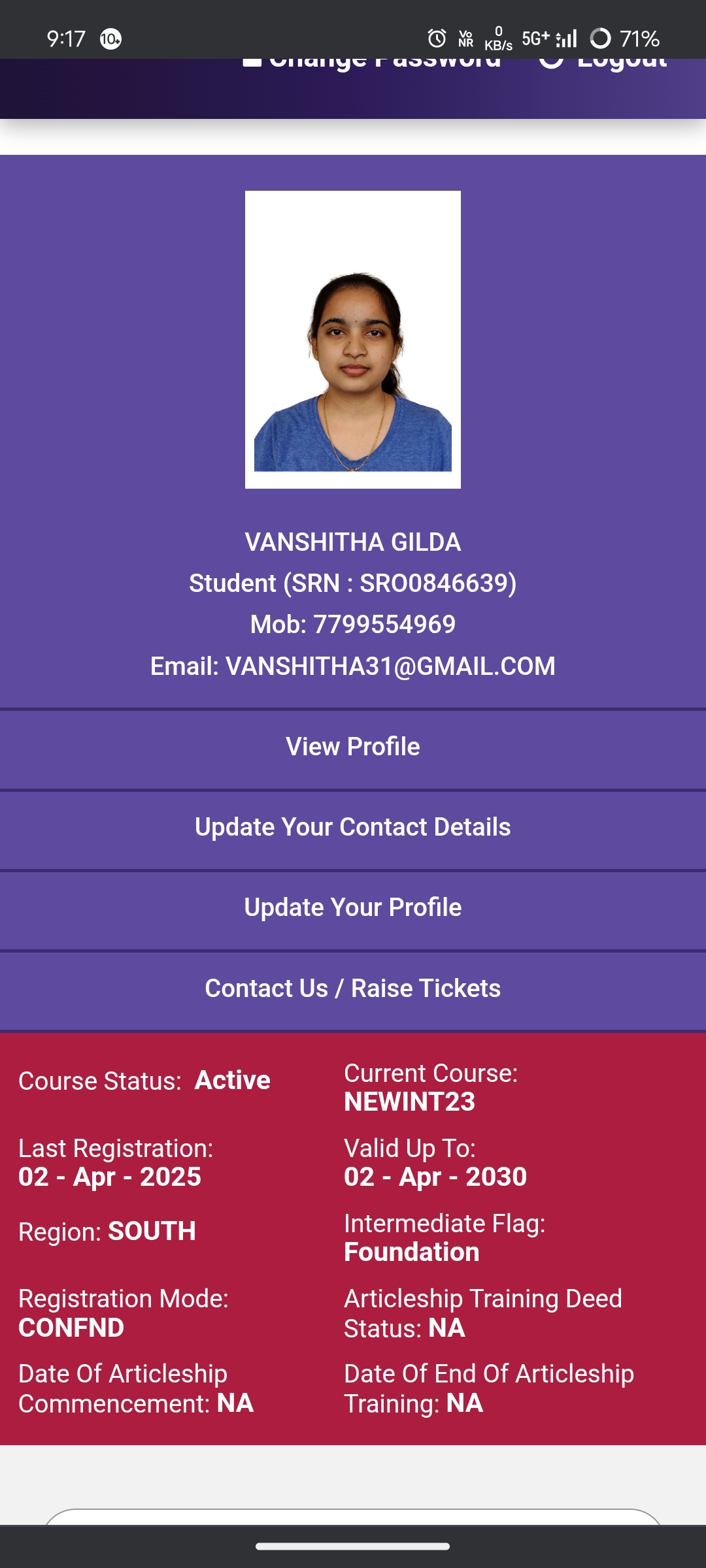
Task: Log out of the account
Action: pos(604,63)
